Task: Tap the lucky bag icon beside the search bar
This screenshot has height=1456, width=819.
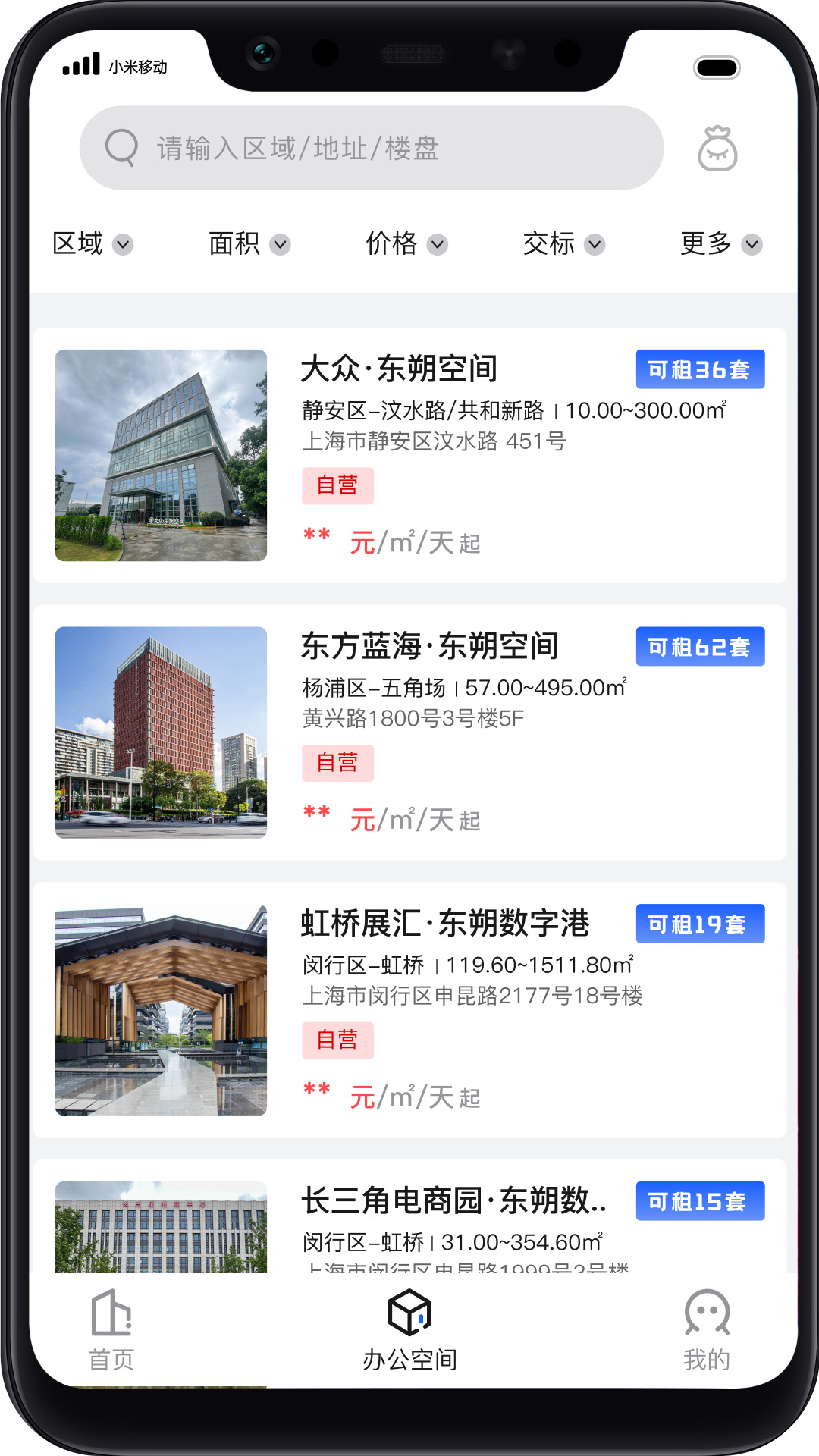Action: point(716,148)
